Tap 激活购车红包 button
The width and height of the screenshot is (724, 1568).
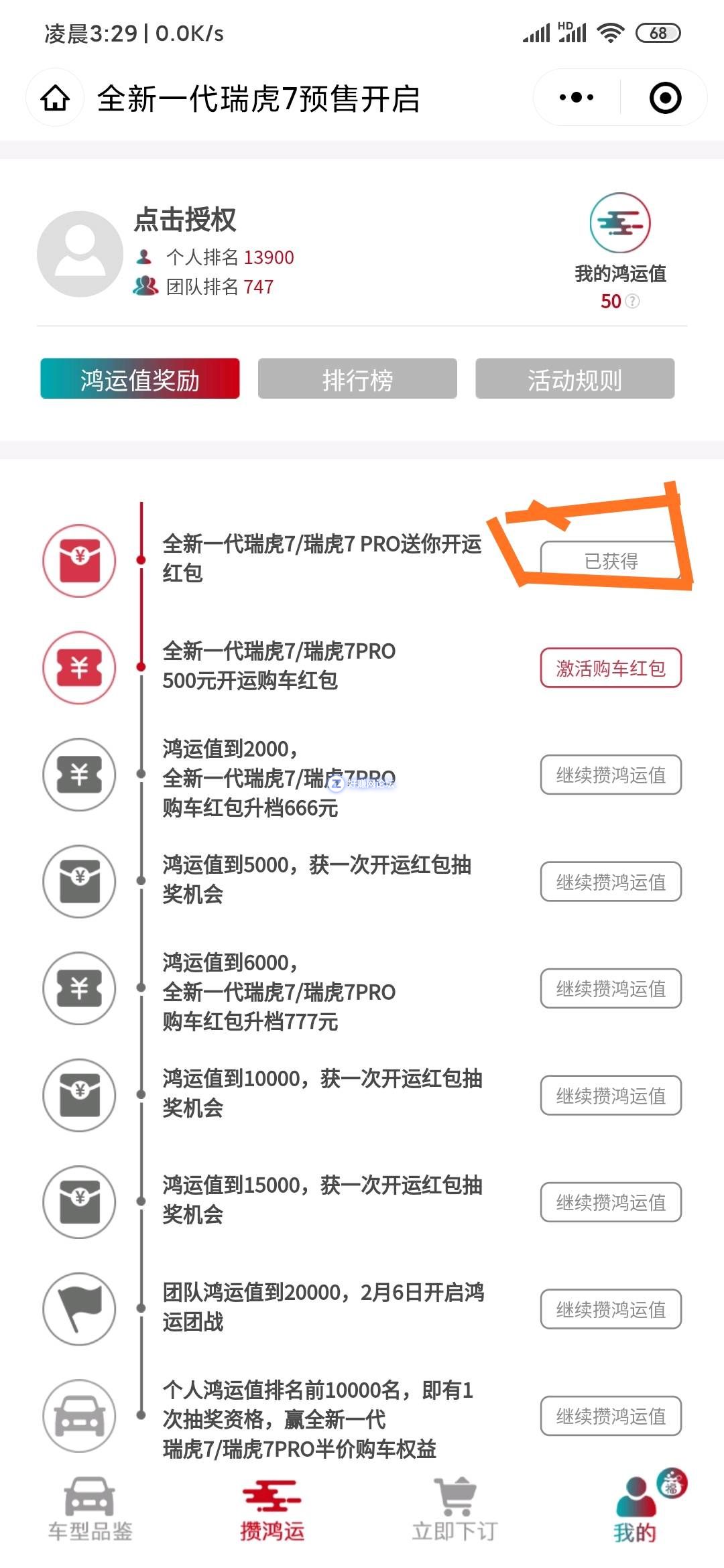coord(611,668)
